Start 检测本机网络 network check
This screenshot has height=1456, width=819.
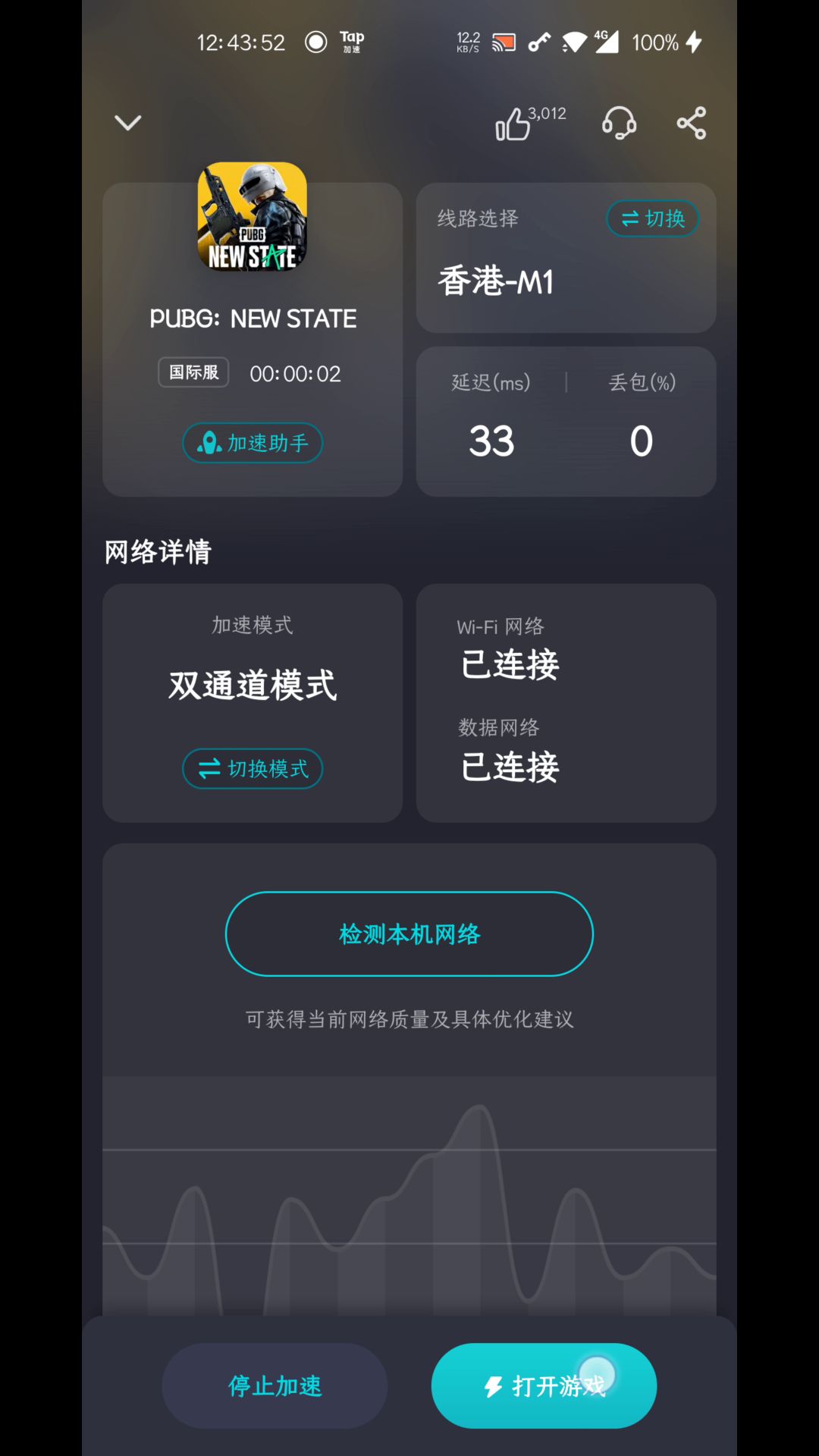(409, 934)
